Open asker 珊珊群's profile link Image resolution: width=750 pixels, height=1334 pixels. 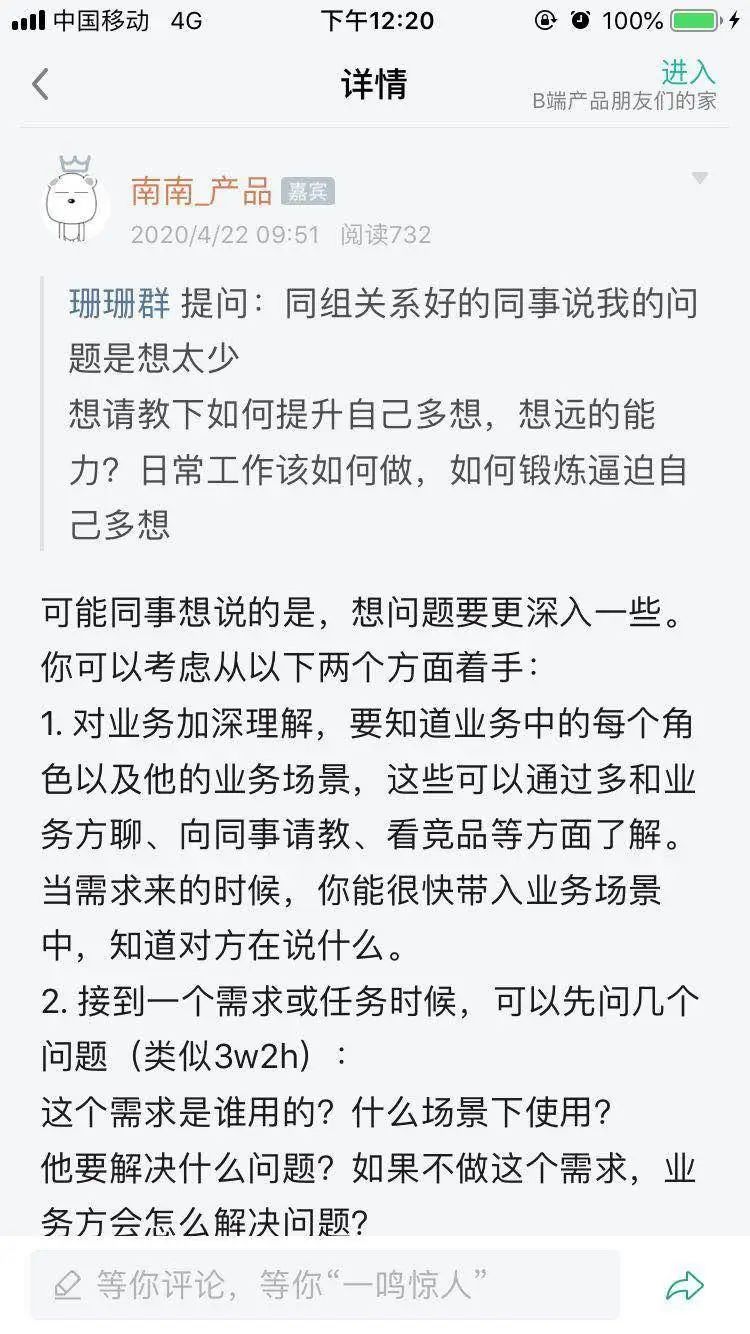(119, 303)
